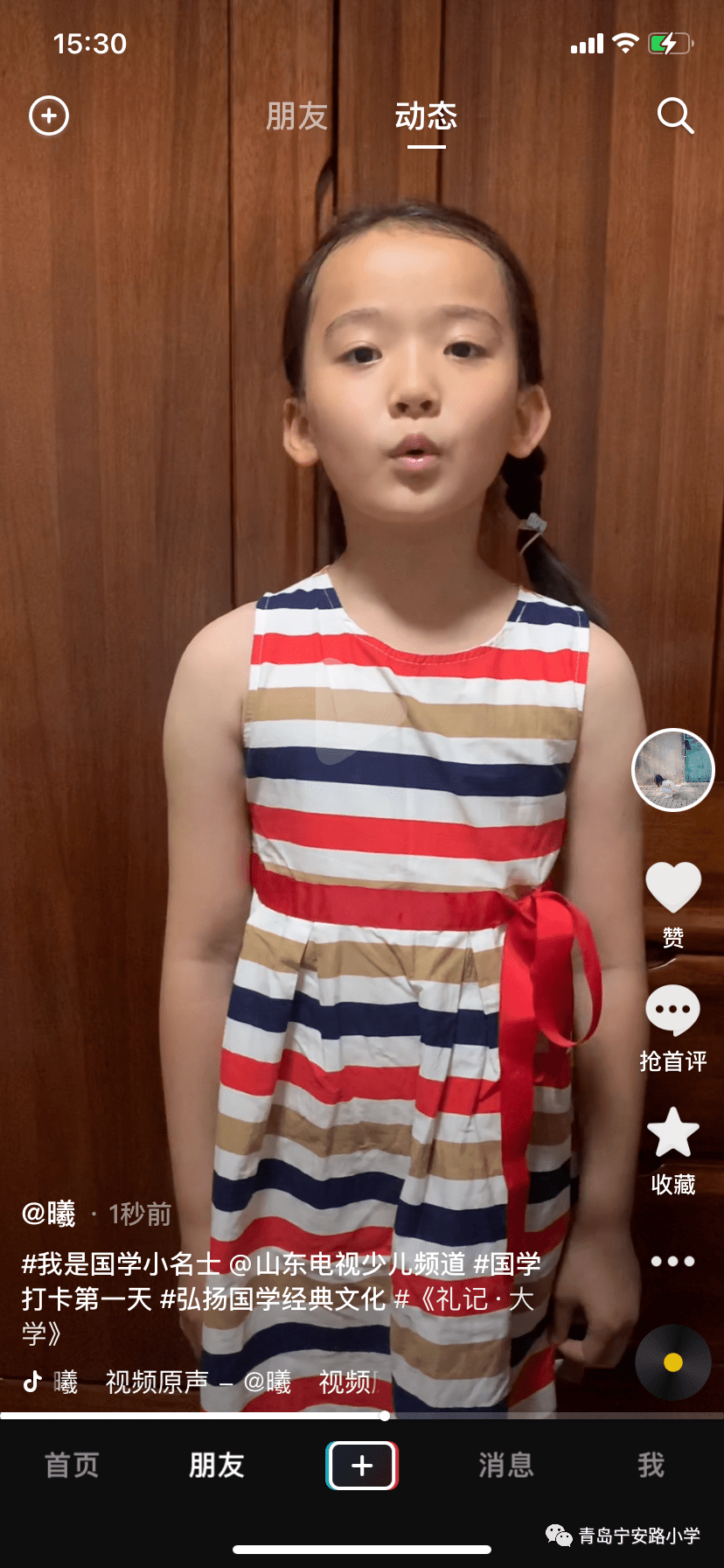Open the @曦 username profile
This screenshot has height=1568, width=724.
click(x=49, y=1214)
